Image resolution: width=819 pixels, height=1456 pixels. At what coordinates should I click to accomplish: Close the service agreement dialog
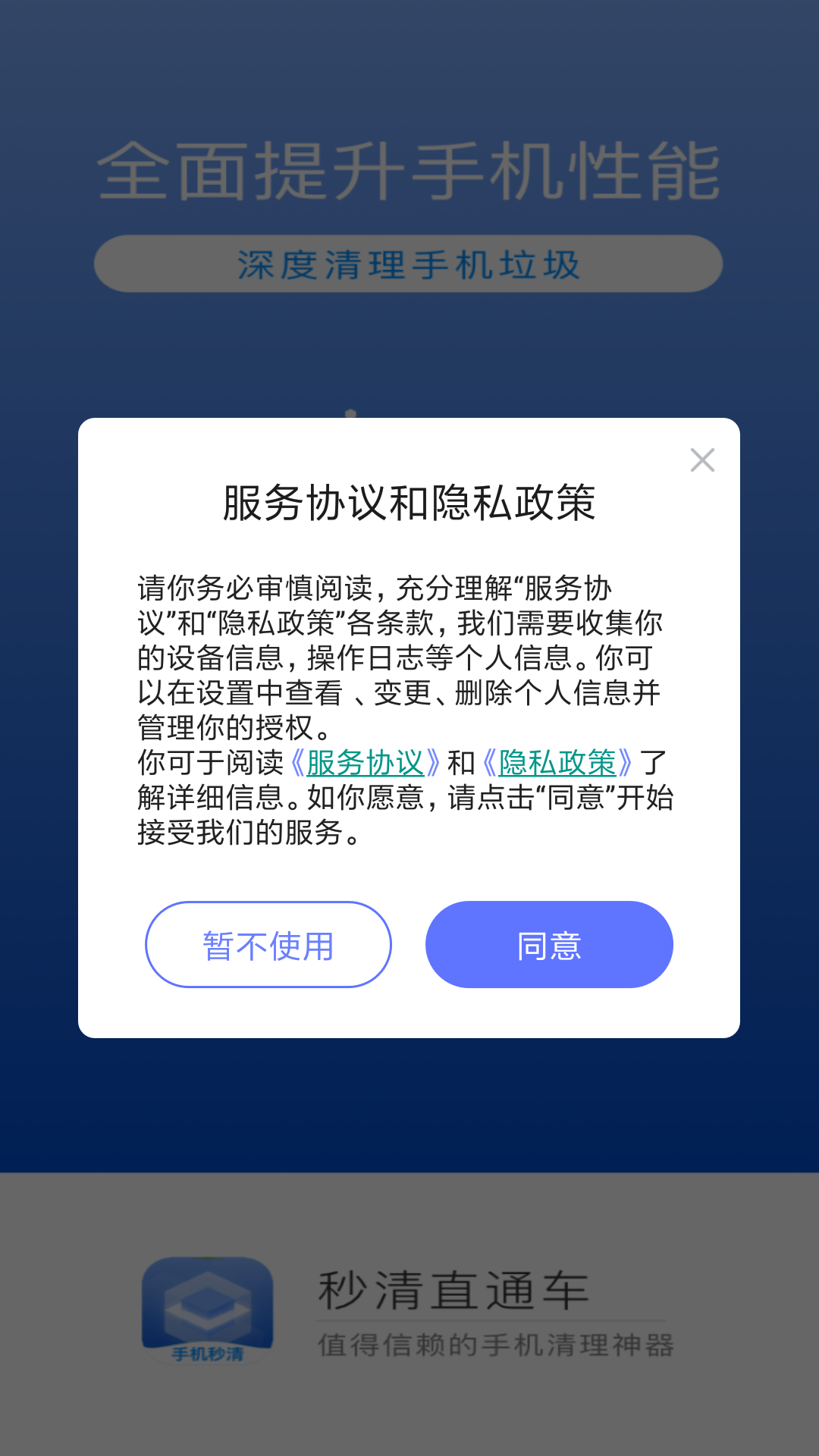tap(702, 460)
